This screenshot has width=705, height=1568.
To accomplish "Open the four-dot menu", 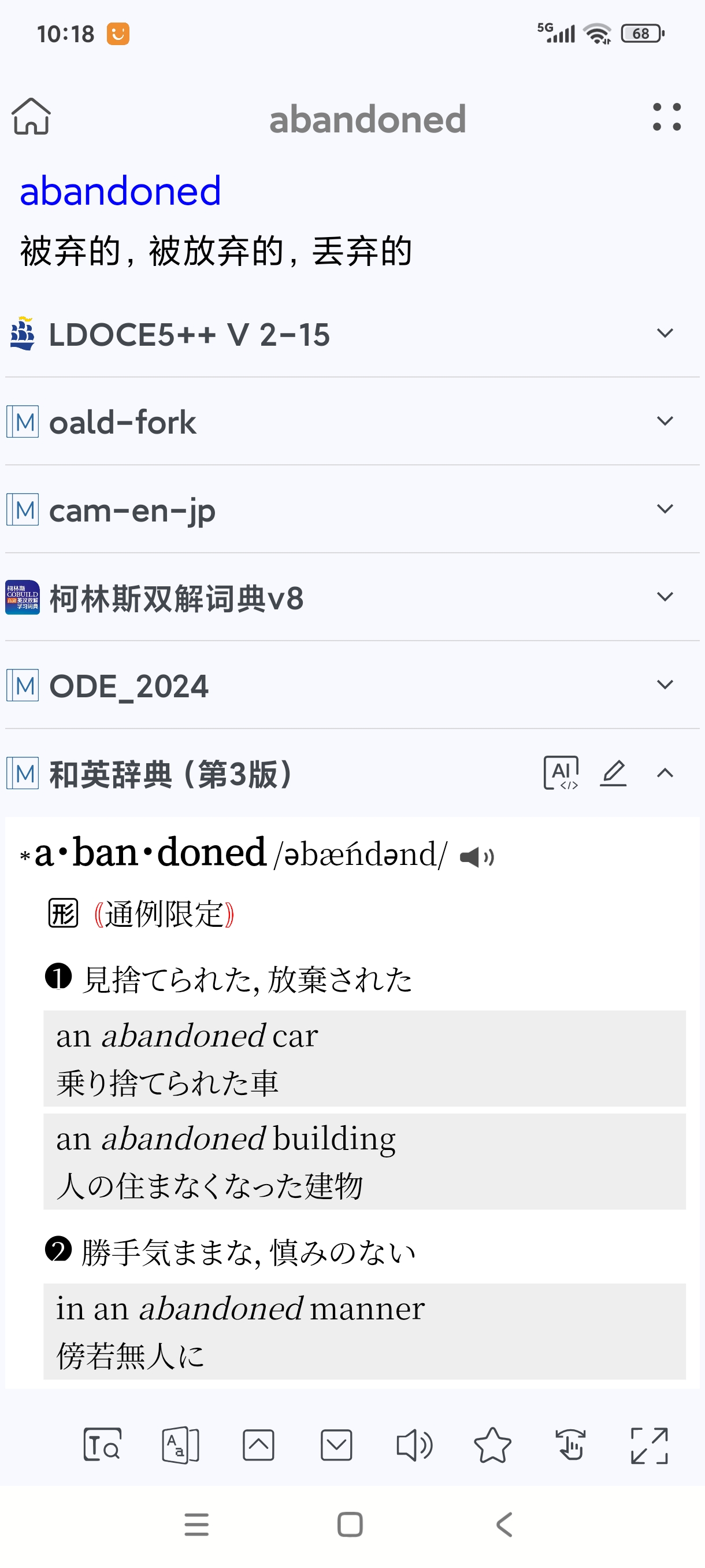I will coord(667,117).
